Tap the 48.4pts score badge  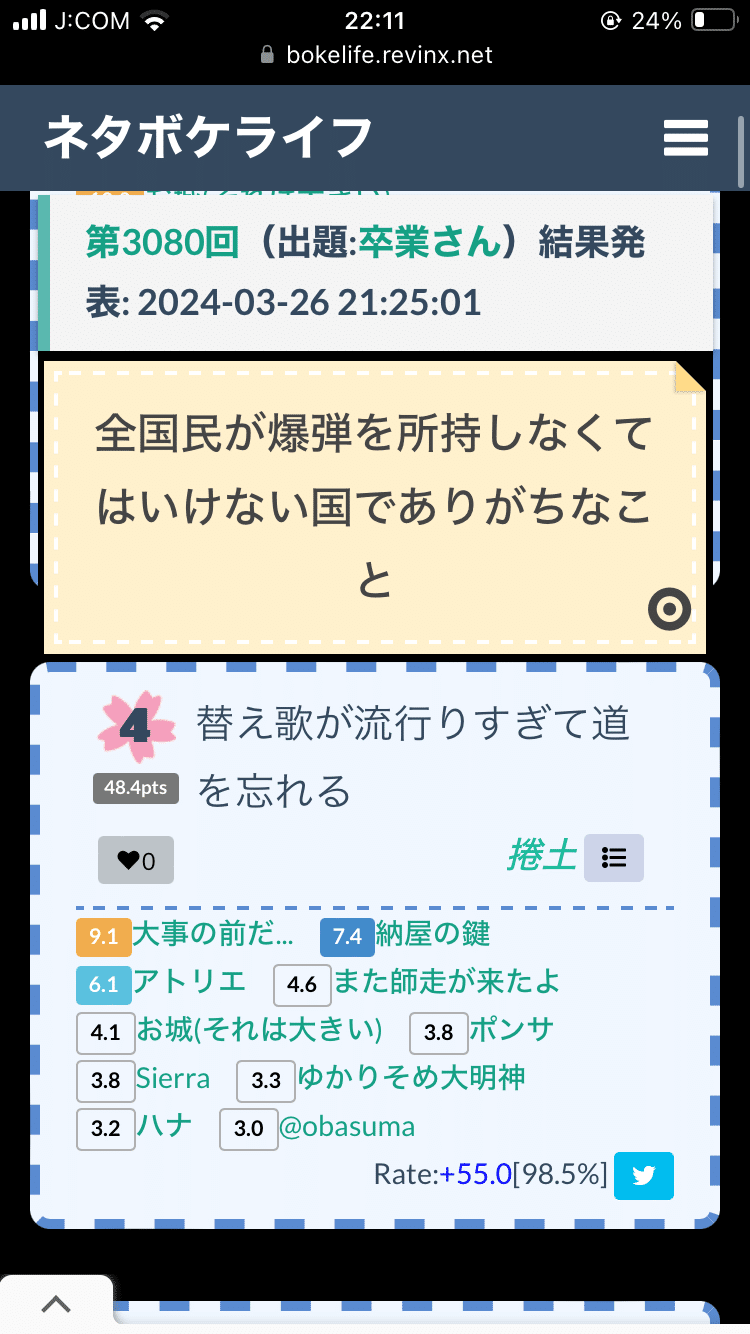tap(135, 788)
